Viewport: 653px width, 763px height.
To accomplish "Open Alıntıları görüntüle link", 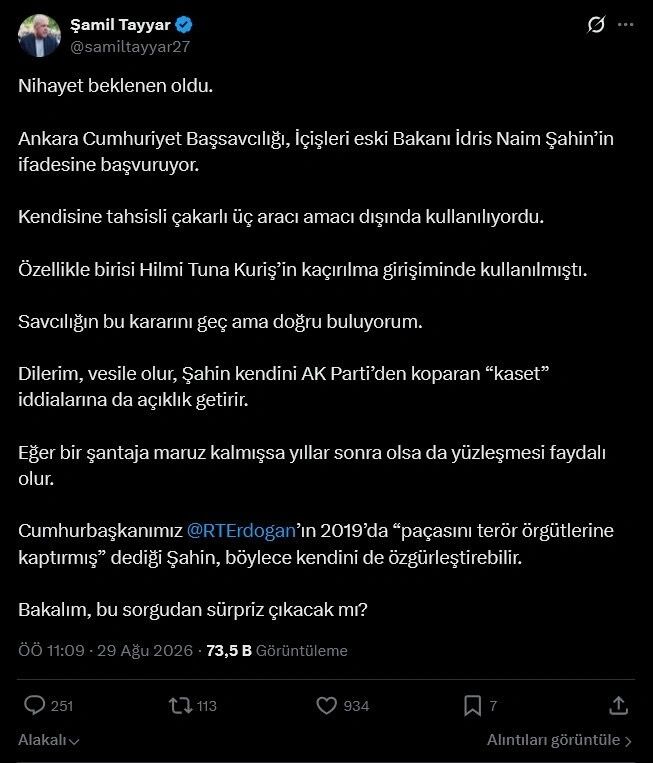I will 559,740.
